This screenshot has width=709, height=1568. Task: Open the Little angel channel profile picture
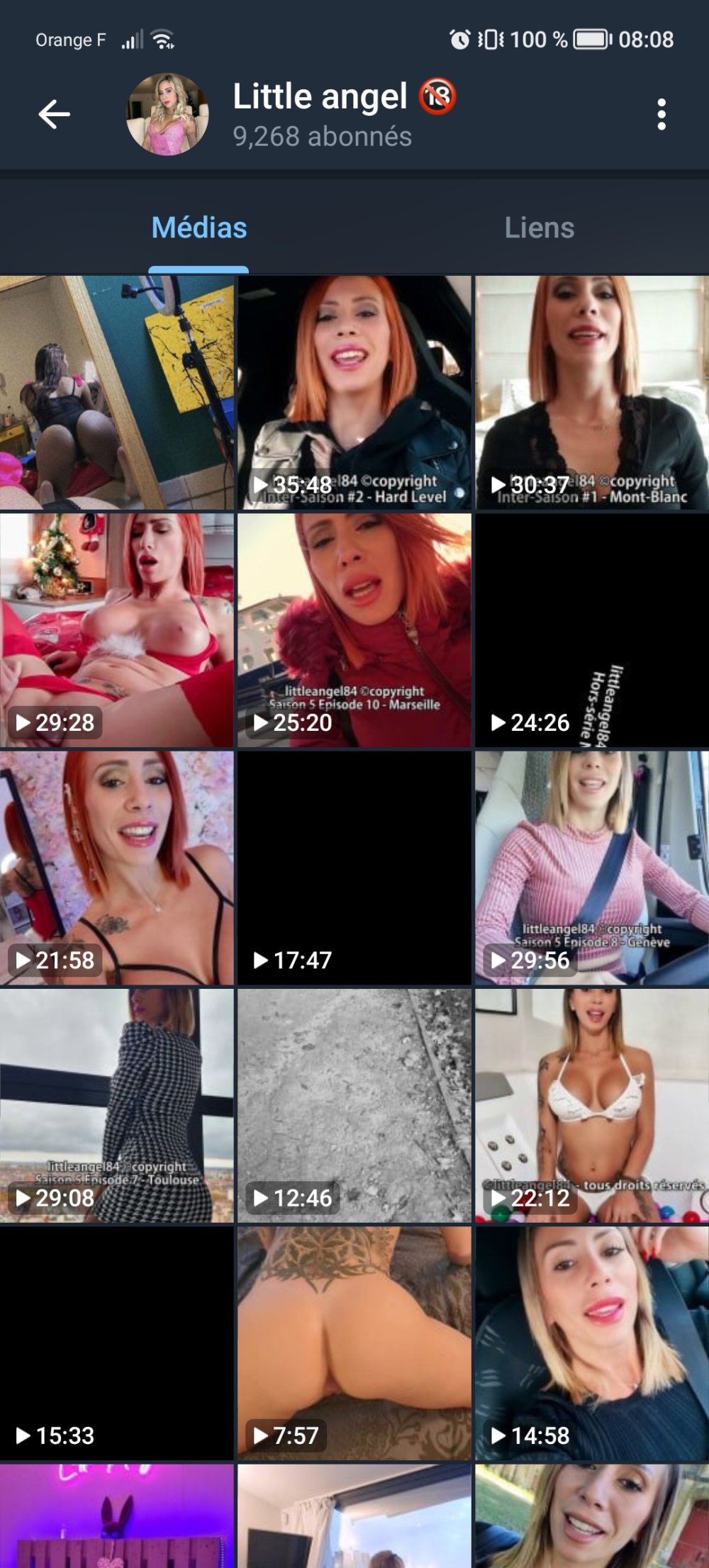pos(167,114)
